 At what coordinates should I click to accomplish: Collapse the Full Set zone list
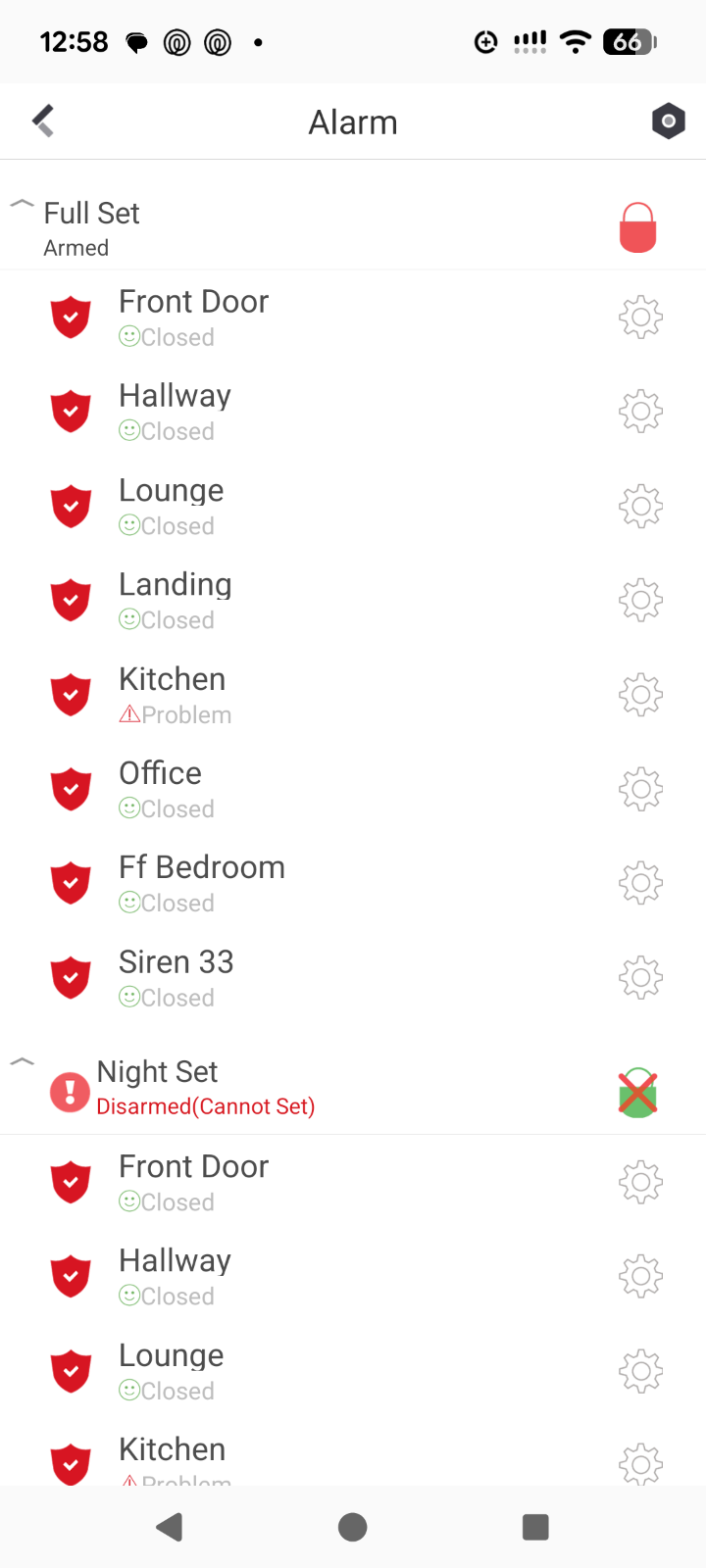(22, 205)
